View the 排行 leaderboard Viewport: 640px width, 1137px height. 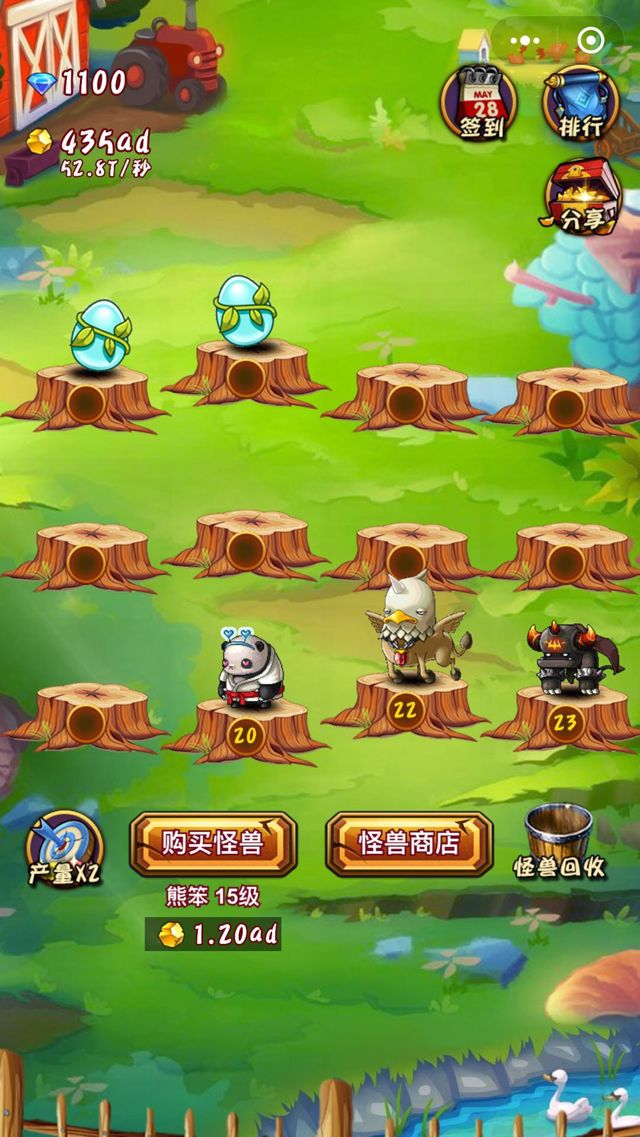click(x=580, y=103)
